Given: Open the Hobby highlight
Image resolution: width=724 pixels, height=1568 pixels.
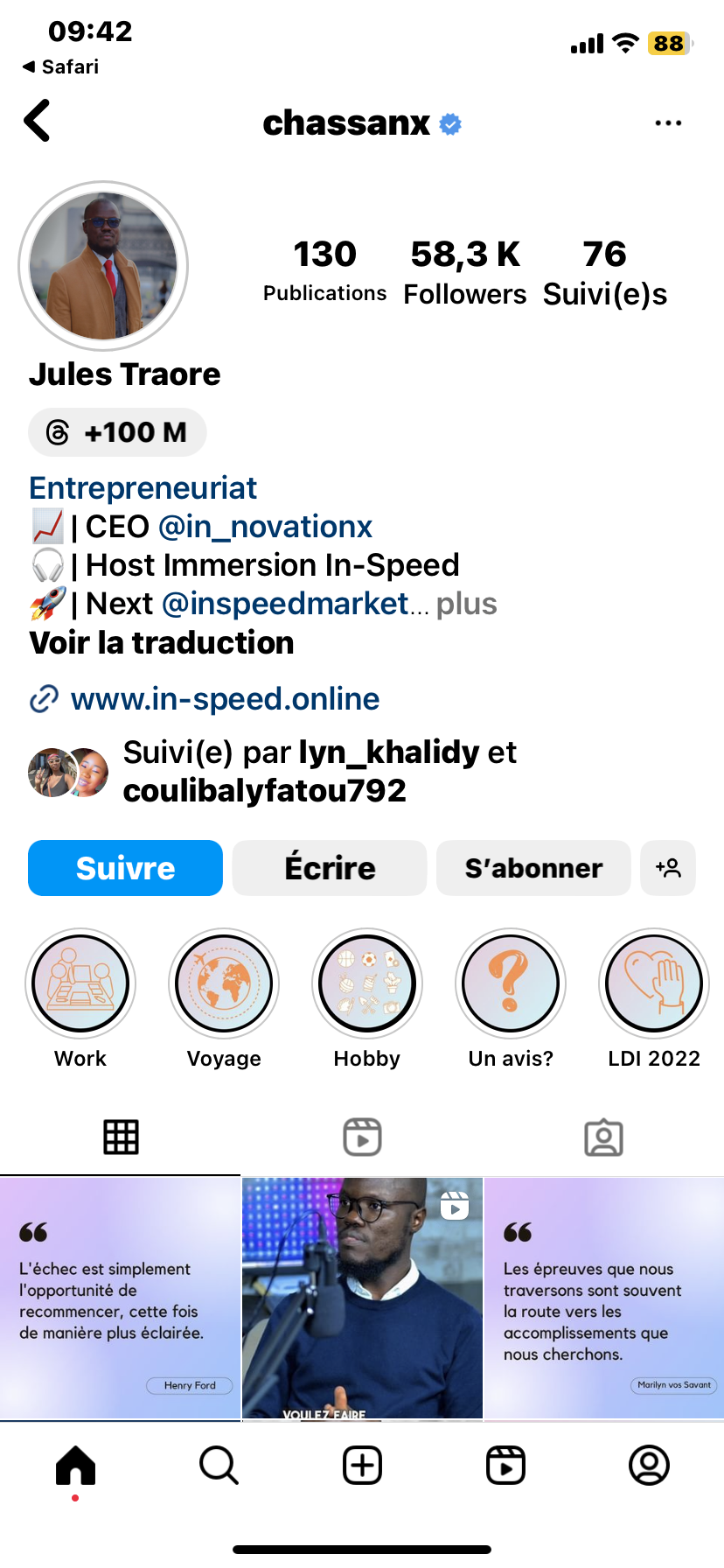Looking at the screenshot, I should pos(367,983).
